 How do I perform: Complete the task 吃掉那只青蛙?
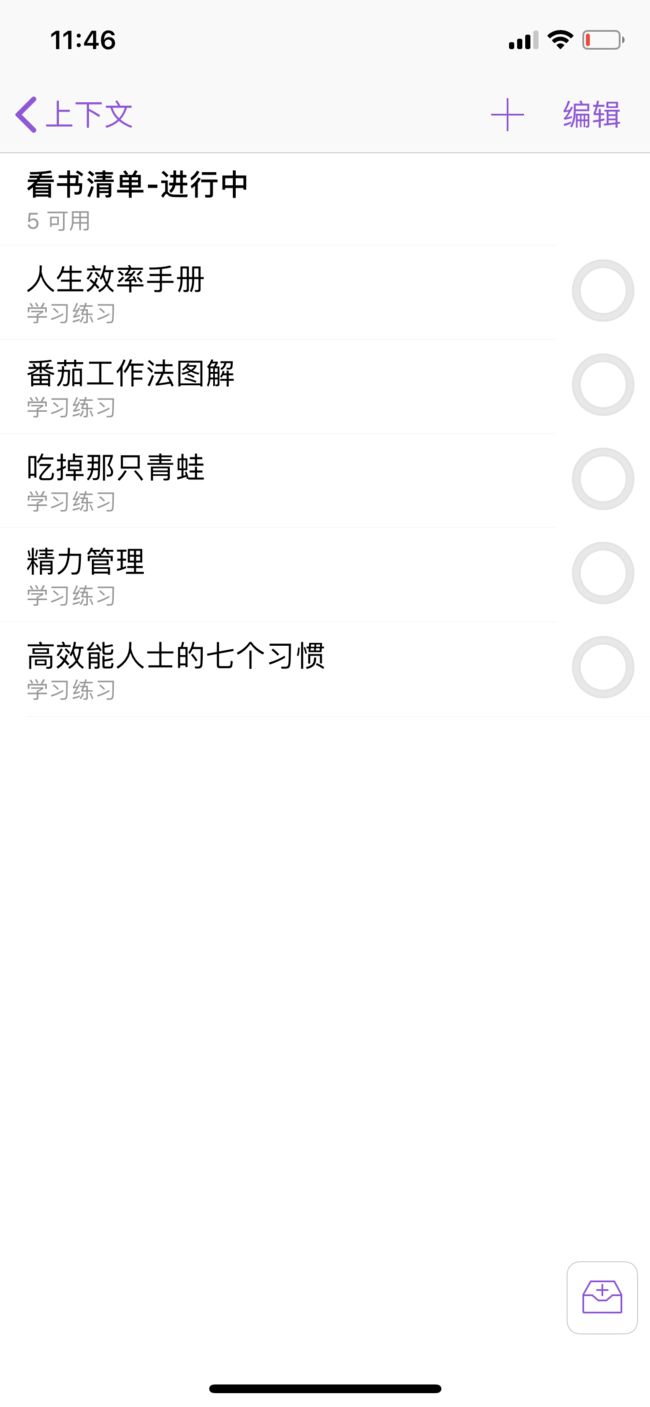603,479
